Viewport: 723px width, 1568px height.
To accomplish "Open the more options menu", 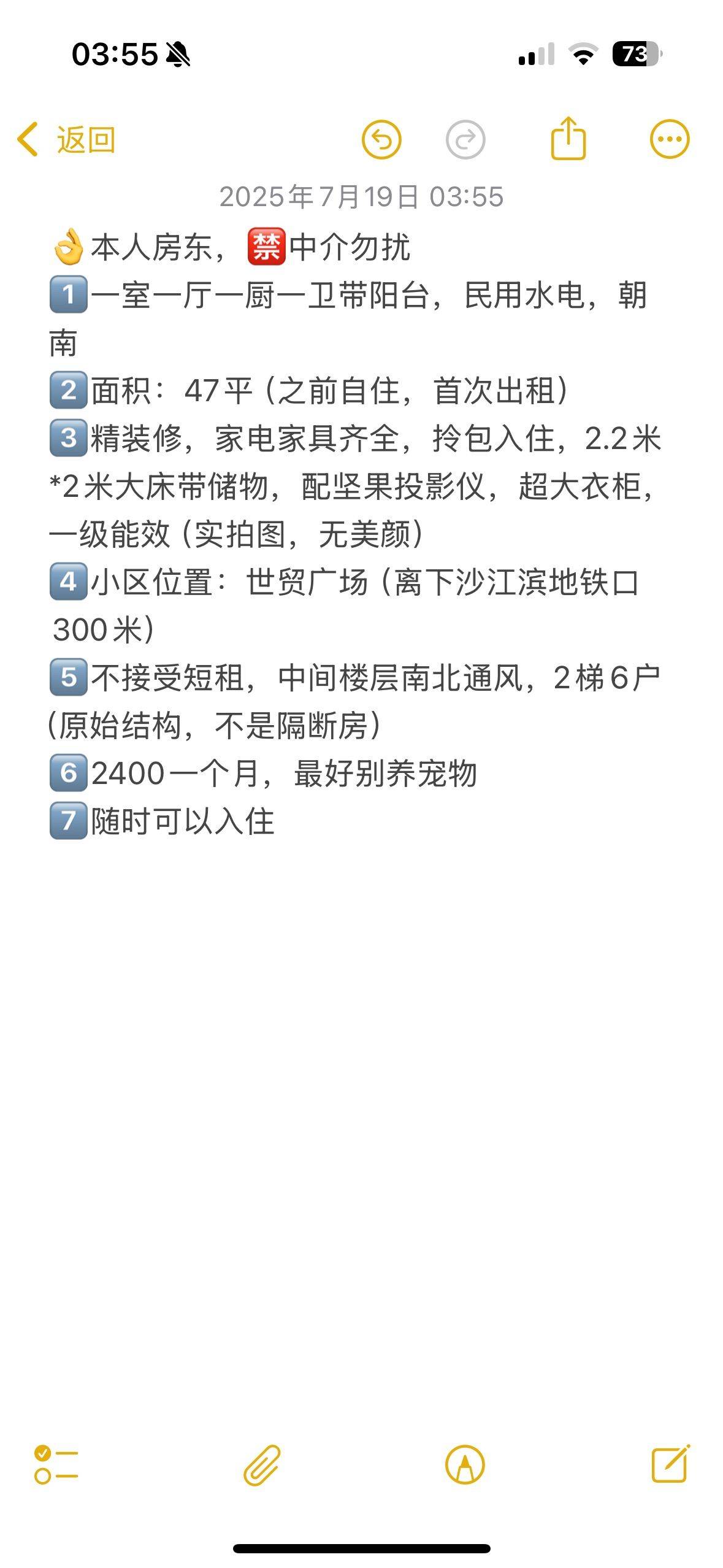I will 670,139.
